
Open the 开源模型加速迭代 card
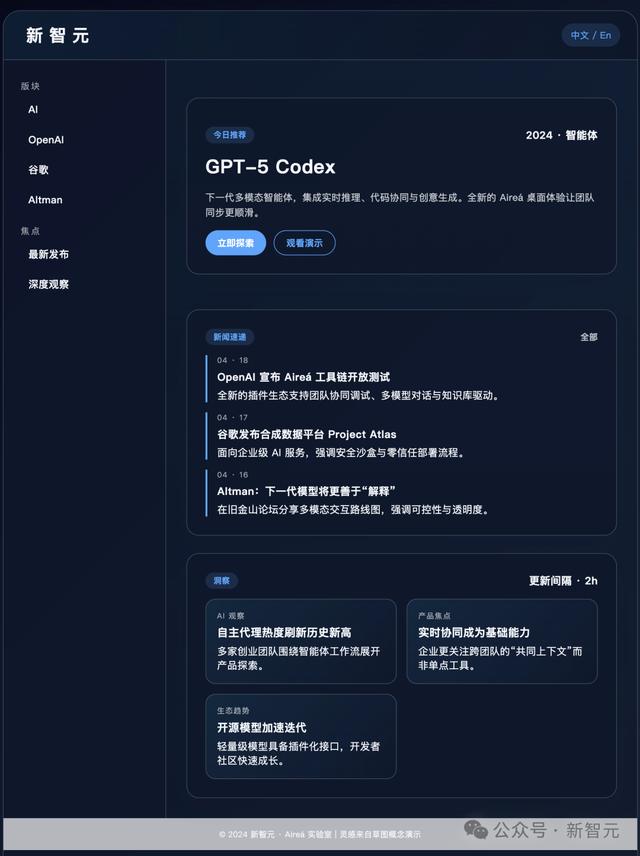[301, 736]
